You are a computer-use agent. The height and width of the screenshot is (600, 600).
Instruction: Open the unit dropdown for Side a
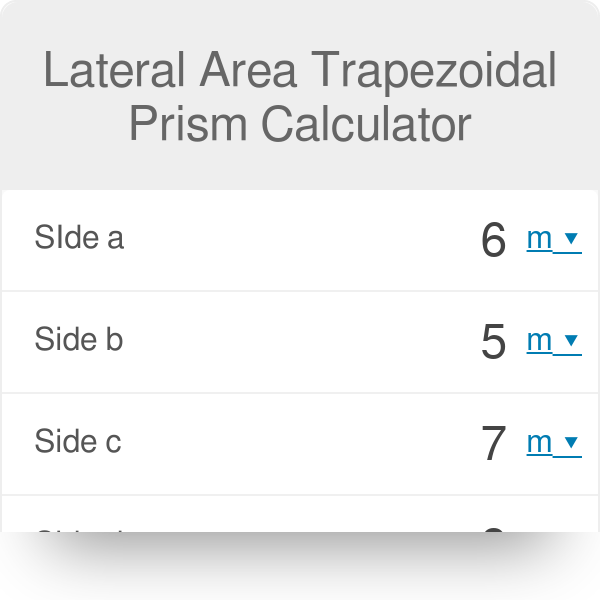[x=553, y=239]
